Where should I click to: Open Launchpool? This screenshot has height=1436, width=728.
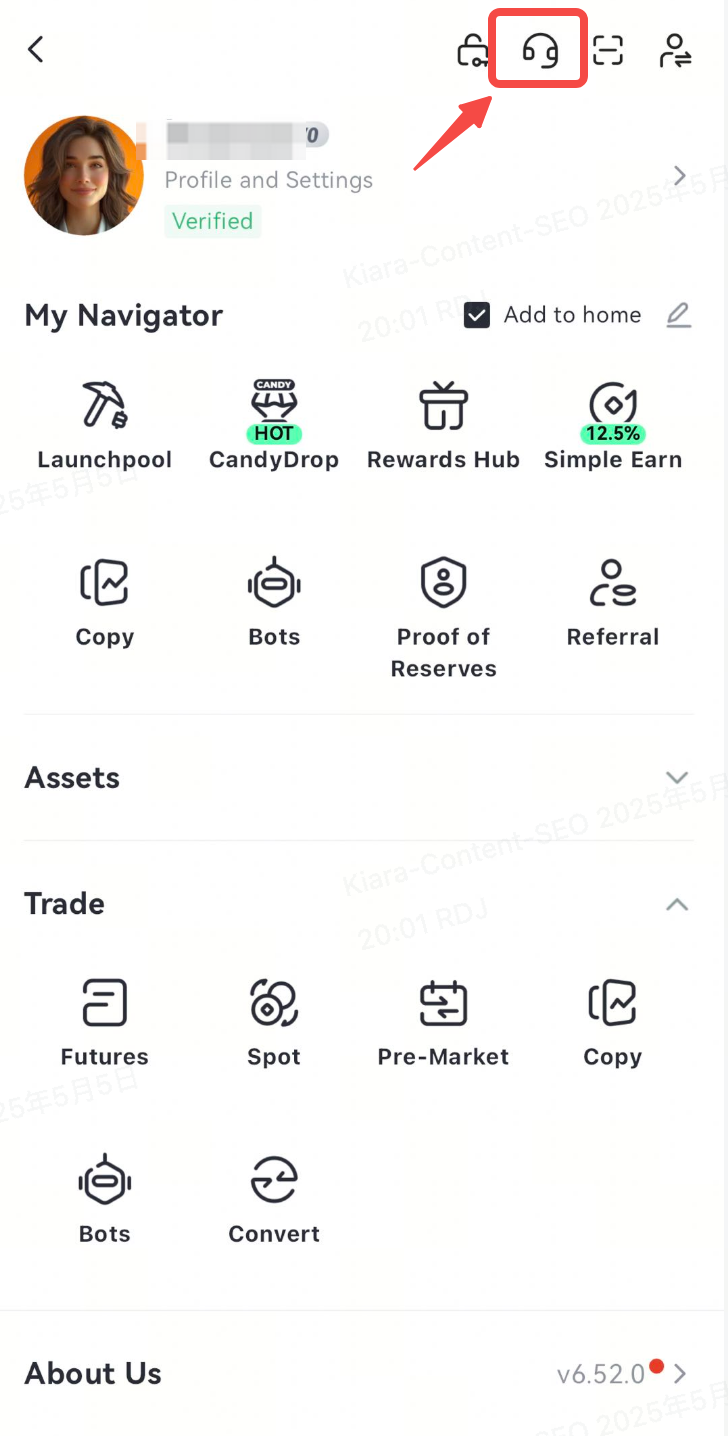click(x=104, y=426)
